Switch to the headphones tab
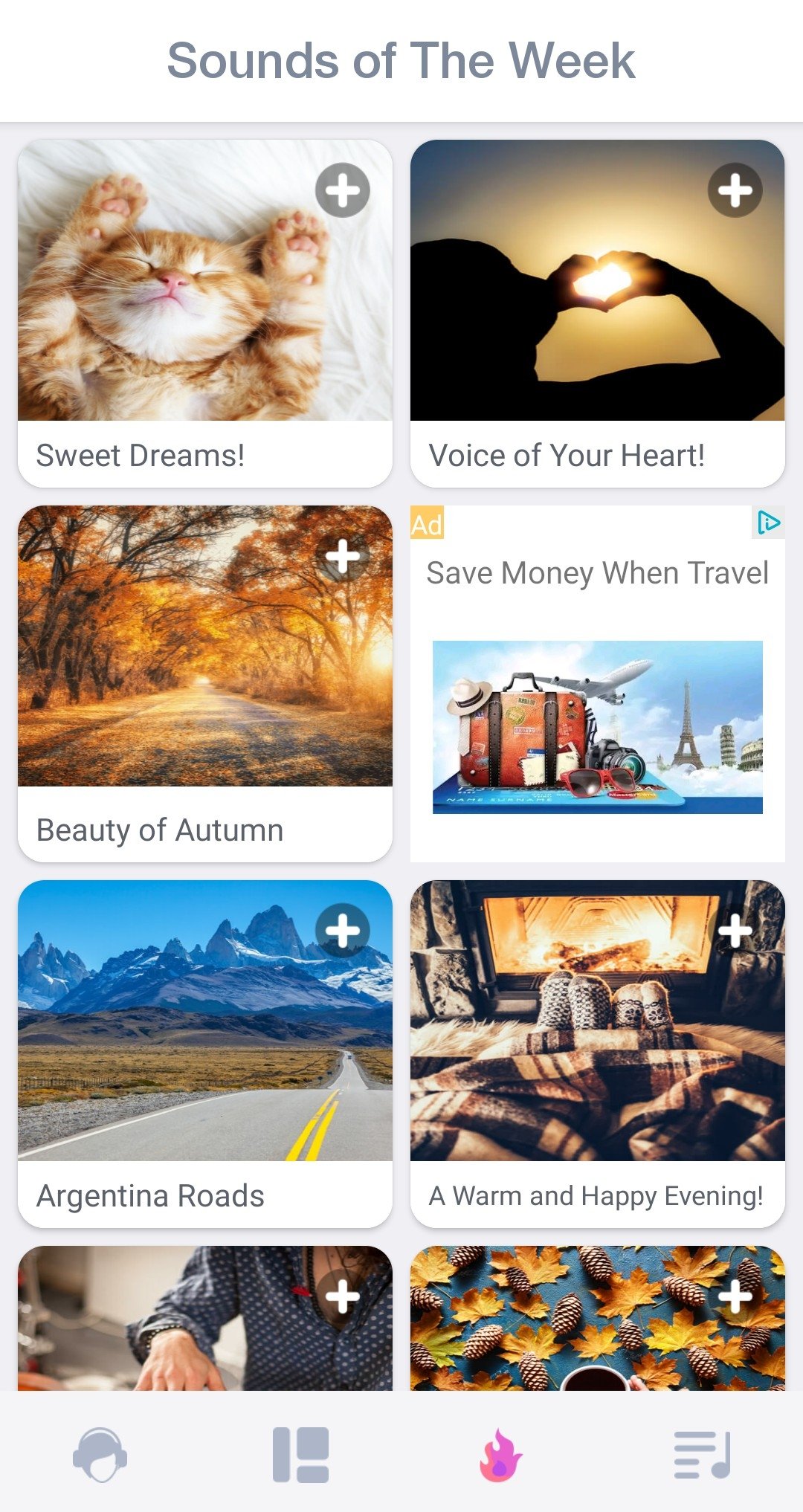This screenshot has height=1512, width=803. [100, 1454]
